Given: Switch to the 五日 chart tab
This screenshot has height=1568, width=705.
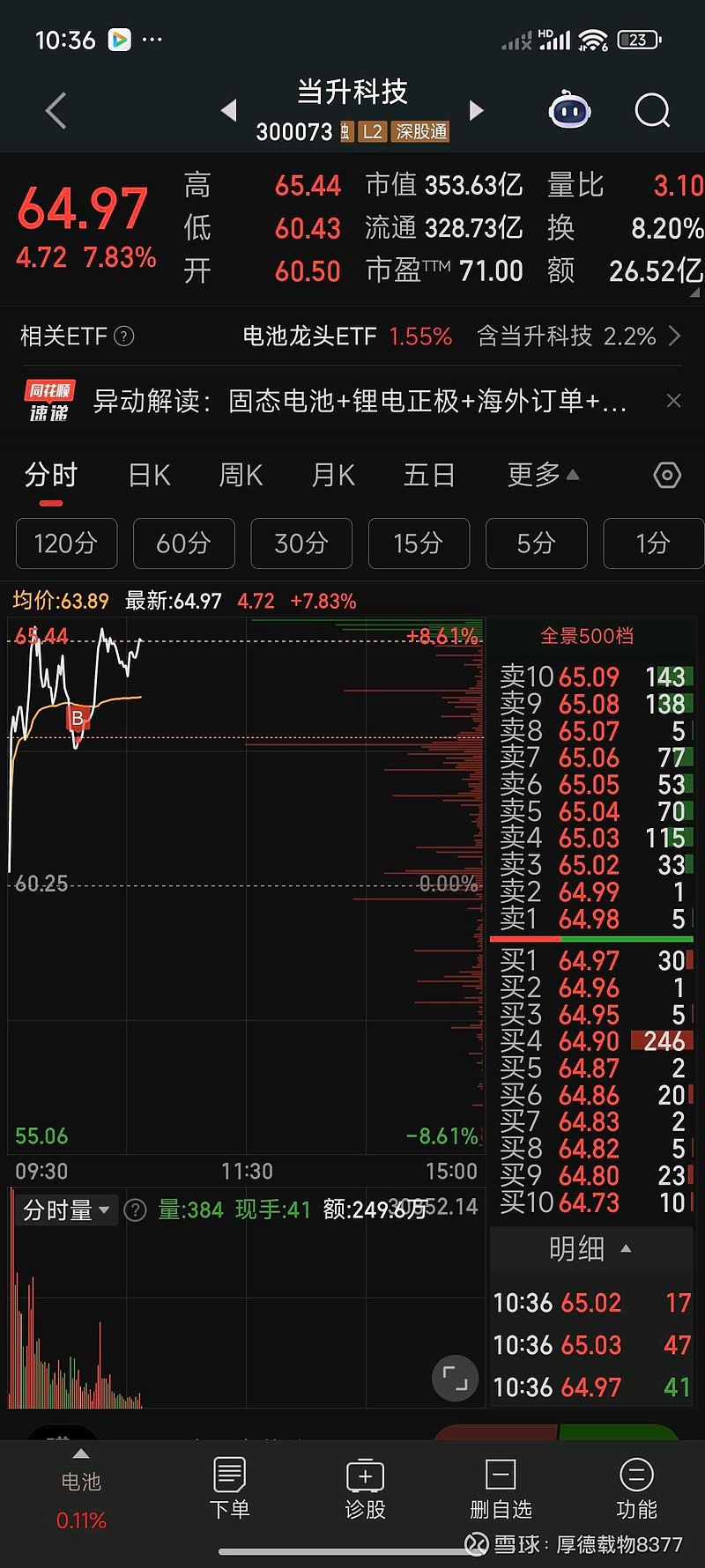Looking at the screenshot, I should [x=428, y=476].
